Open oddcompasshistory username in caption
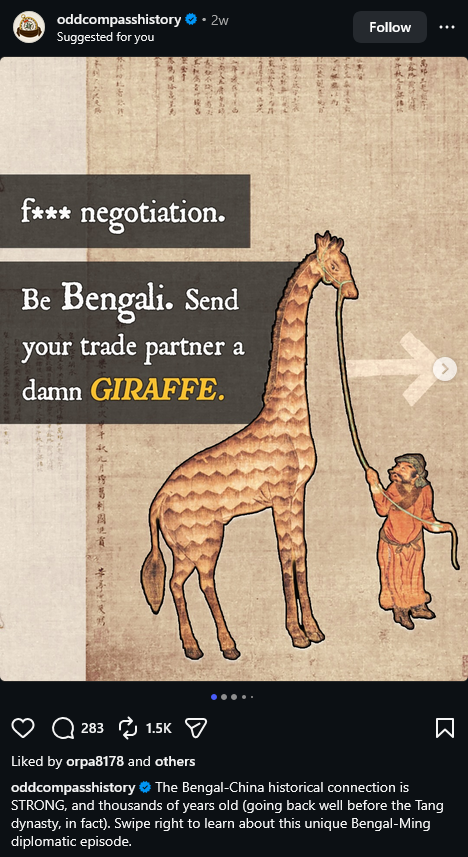The height and width of the screenshot is (857, 468). pos(73,787)
